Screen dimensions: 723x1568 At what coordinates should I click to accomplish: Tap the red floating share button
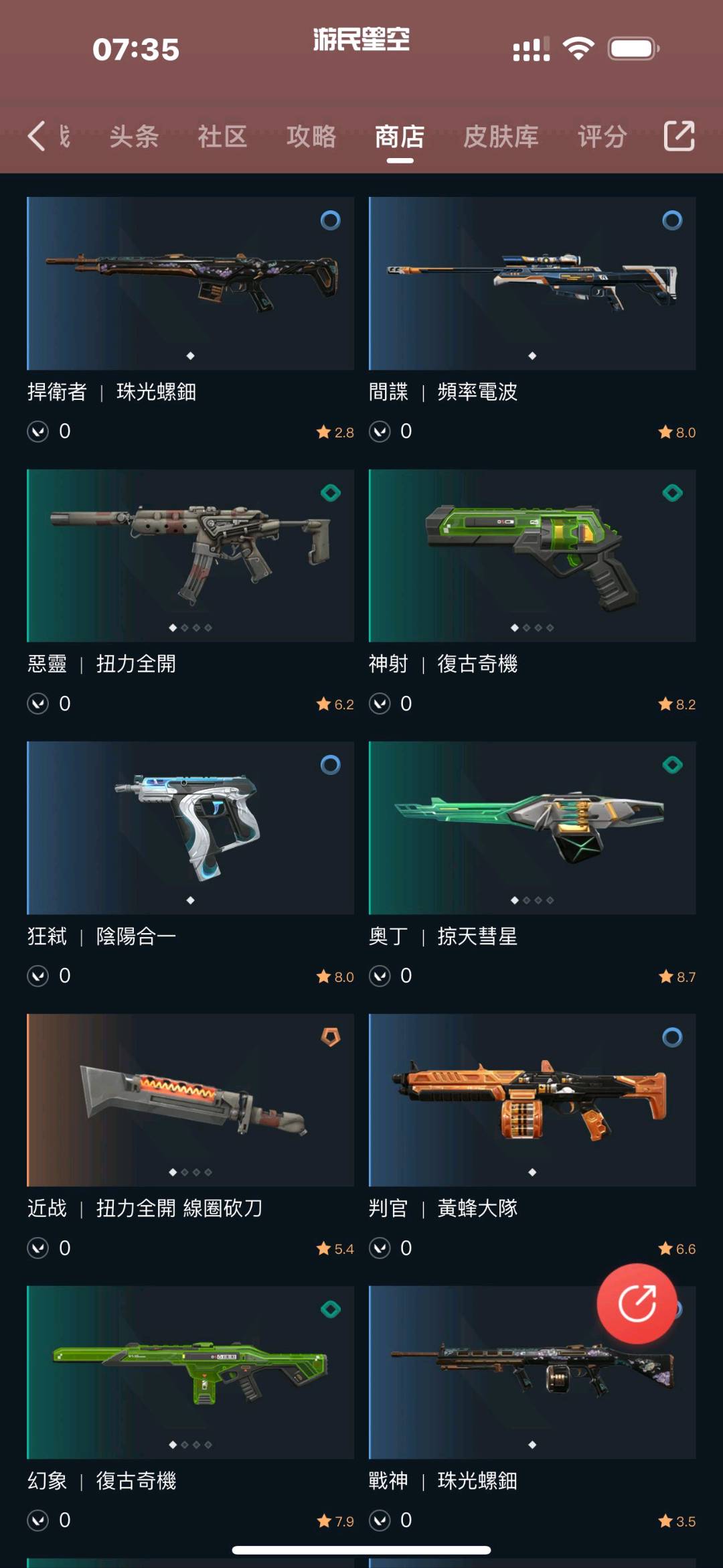click(x=637, y=1303)
